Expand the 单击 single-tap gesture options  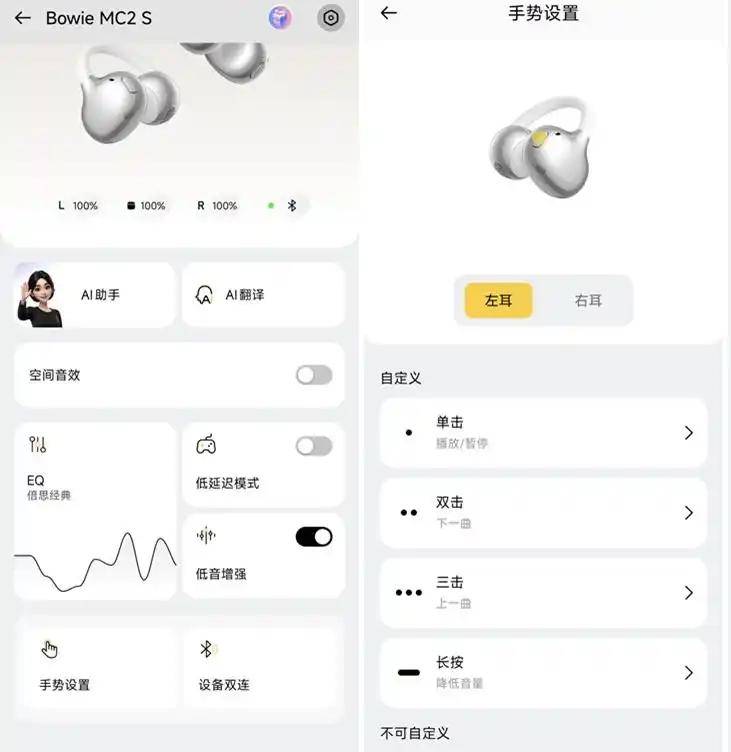[688, 431]
